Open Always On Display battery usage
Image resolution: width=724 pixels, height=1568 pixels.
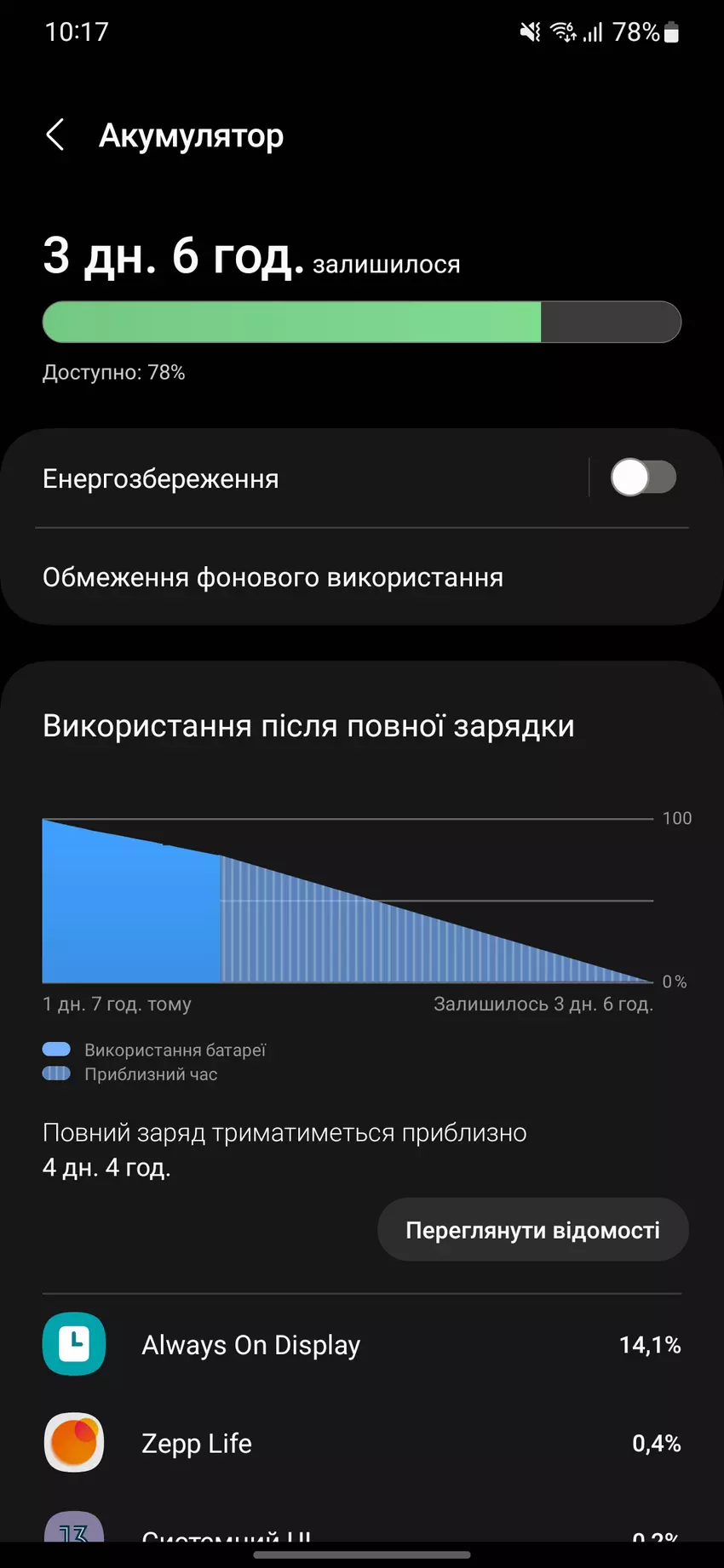[x=361, y=1345]
